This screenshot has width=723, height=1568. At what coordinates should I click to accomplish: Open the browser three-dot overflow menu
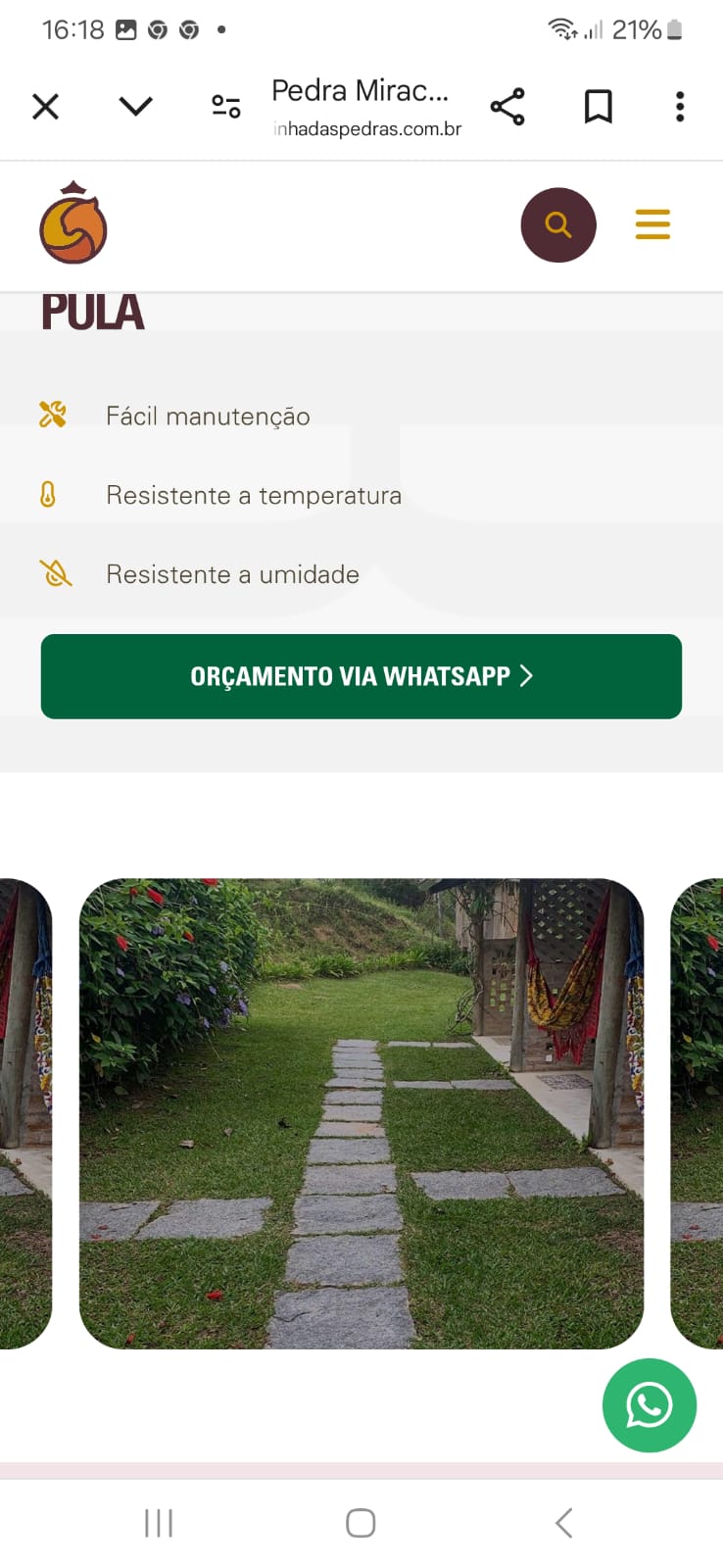coord(679,106)
